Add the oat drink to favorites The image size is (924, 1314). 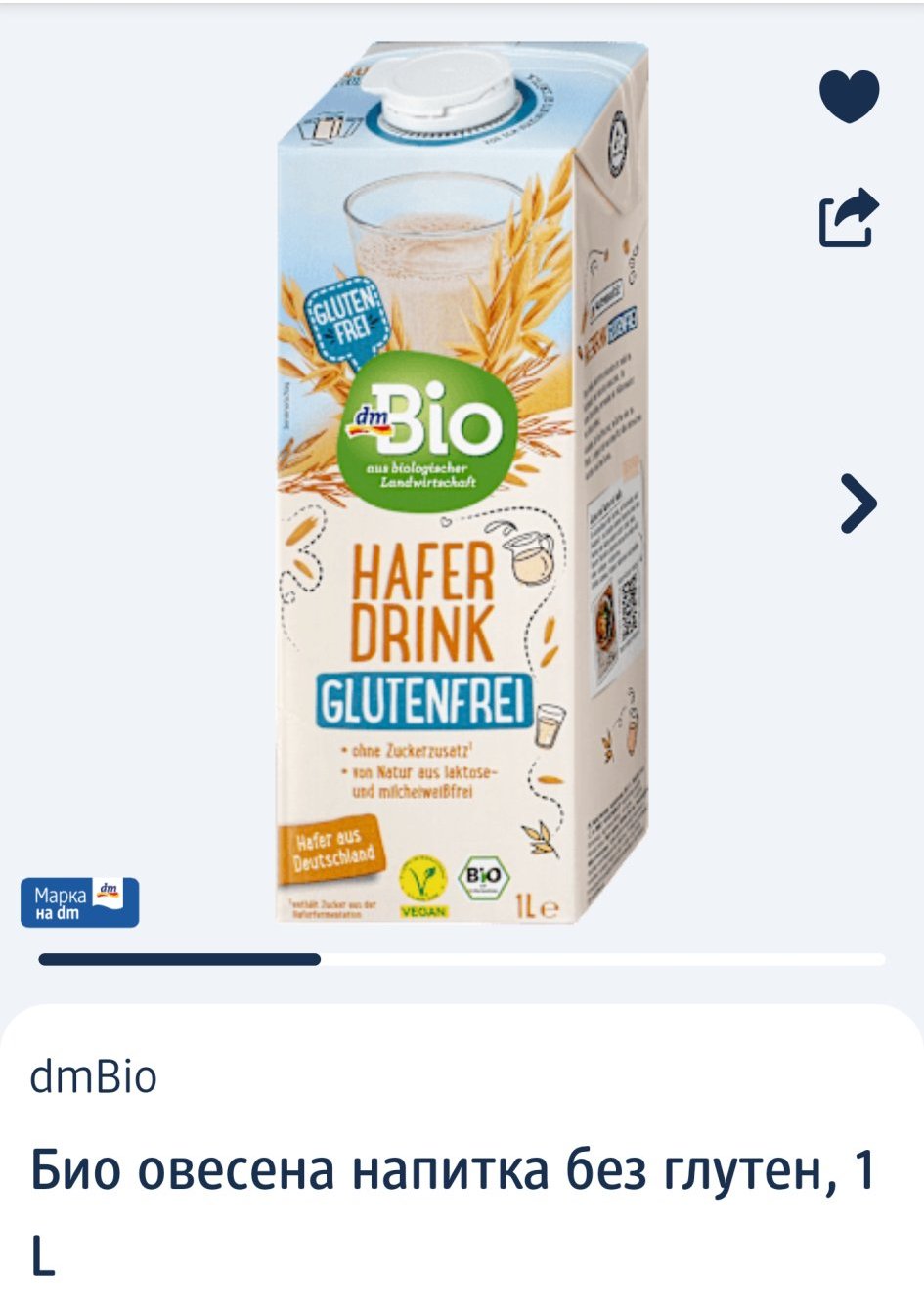coord(849,96)
